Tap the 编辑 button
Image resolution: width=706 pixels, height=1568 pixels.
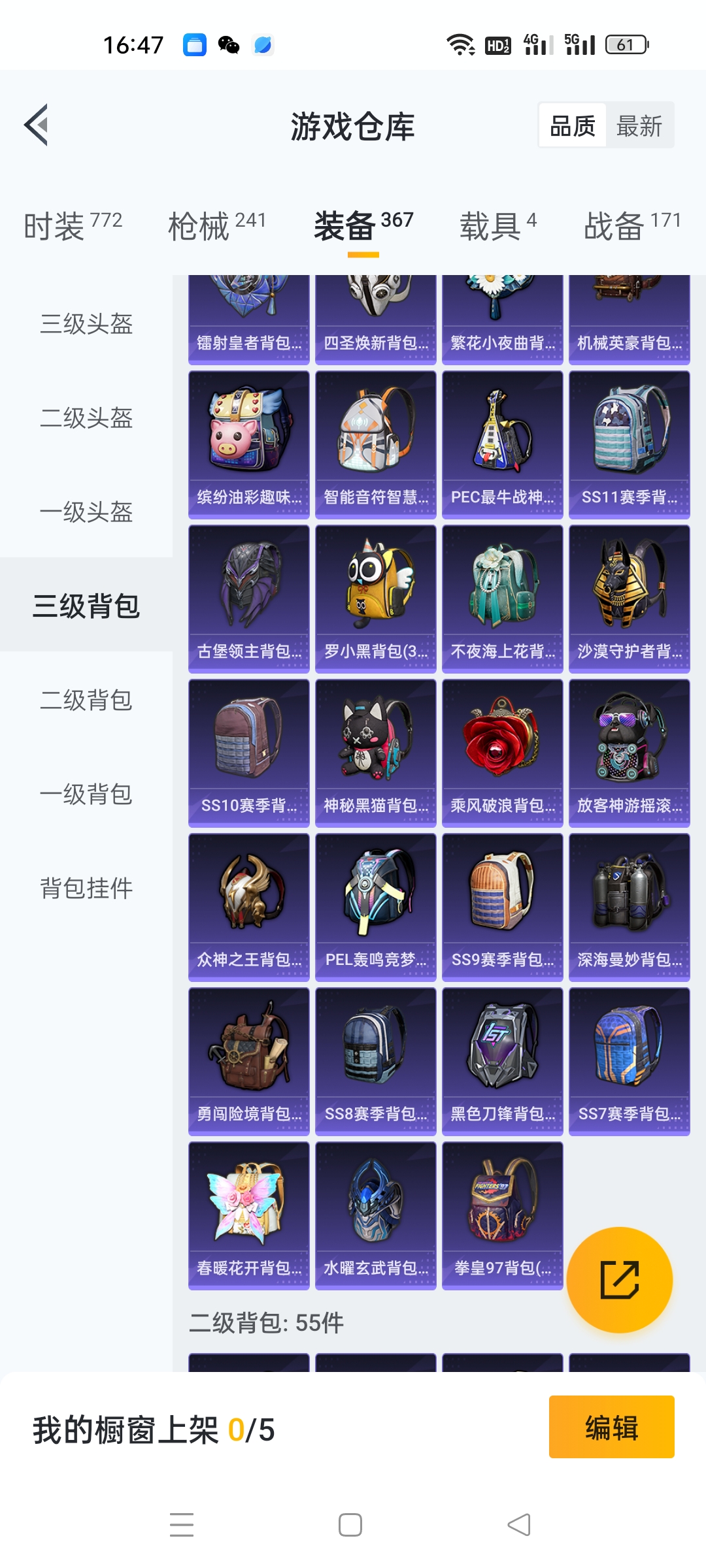click(x=611, y=1427)
